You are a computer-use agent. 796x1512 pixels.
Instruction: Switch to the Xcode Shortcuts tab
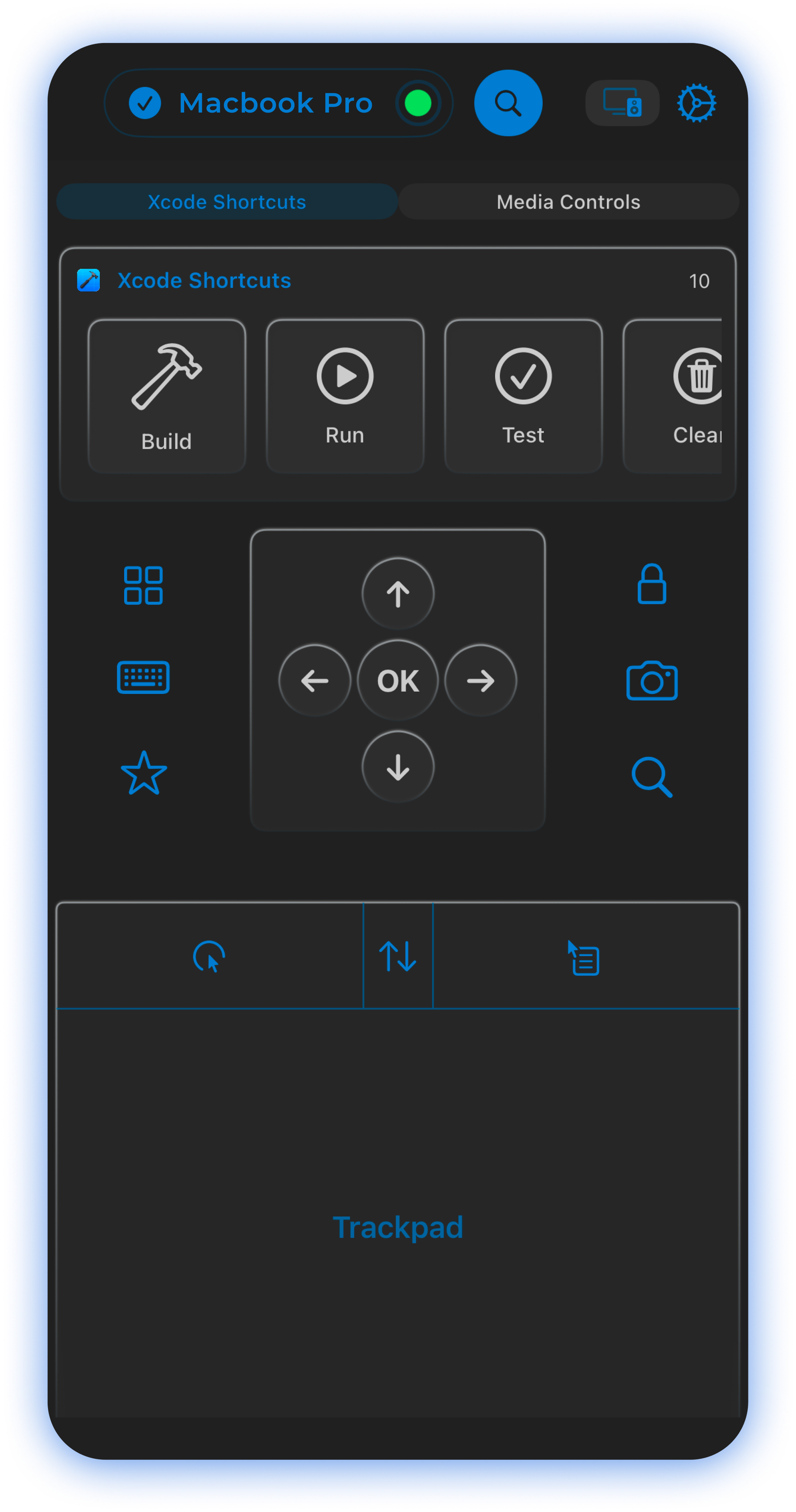(x=227, y=202)
